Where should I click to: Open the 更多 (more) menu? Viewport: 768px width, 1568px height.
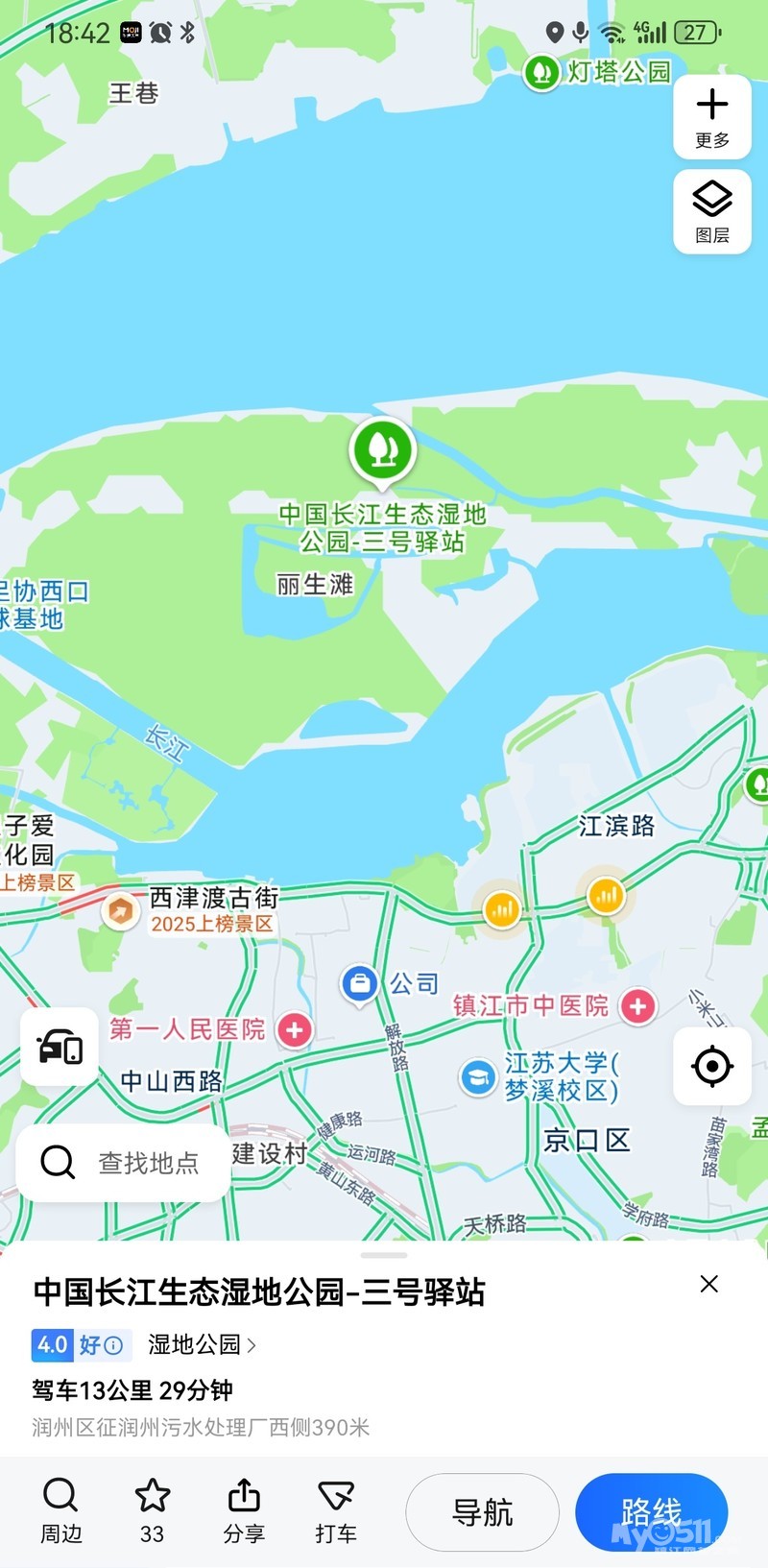(711, 116)
